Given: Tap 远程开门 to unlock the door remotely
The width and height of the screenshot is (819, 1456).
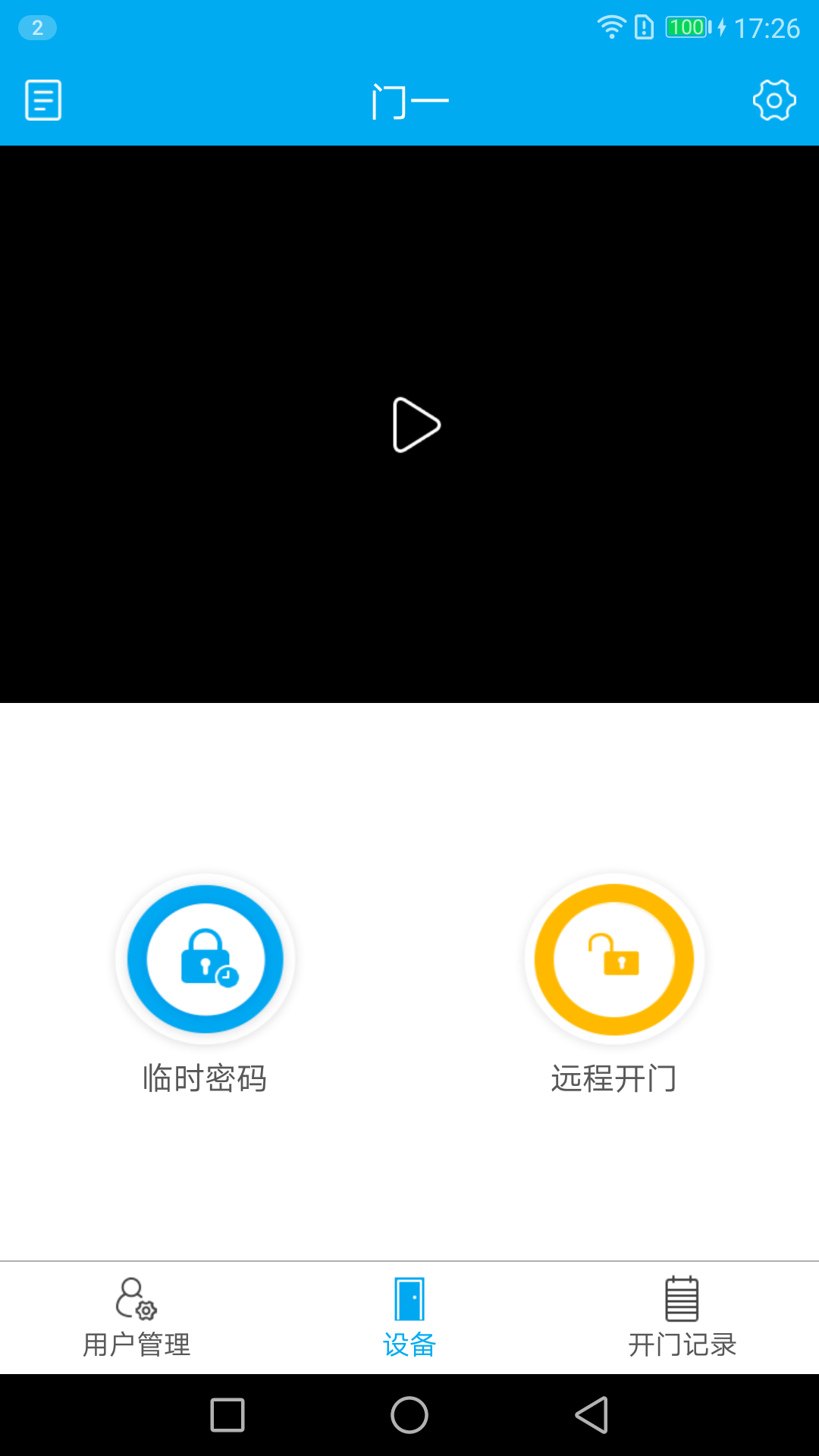Looking at the screenshot, I should point(614,959).
